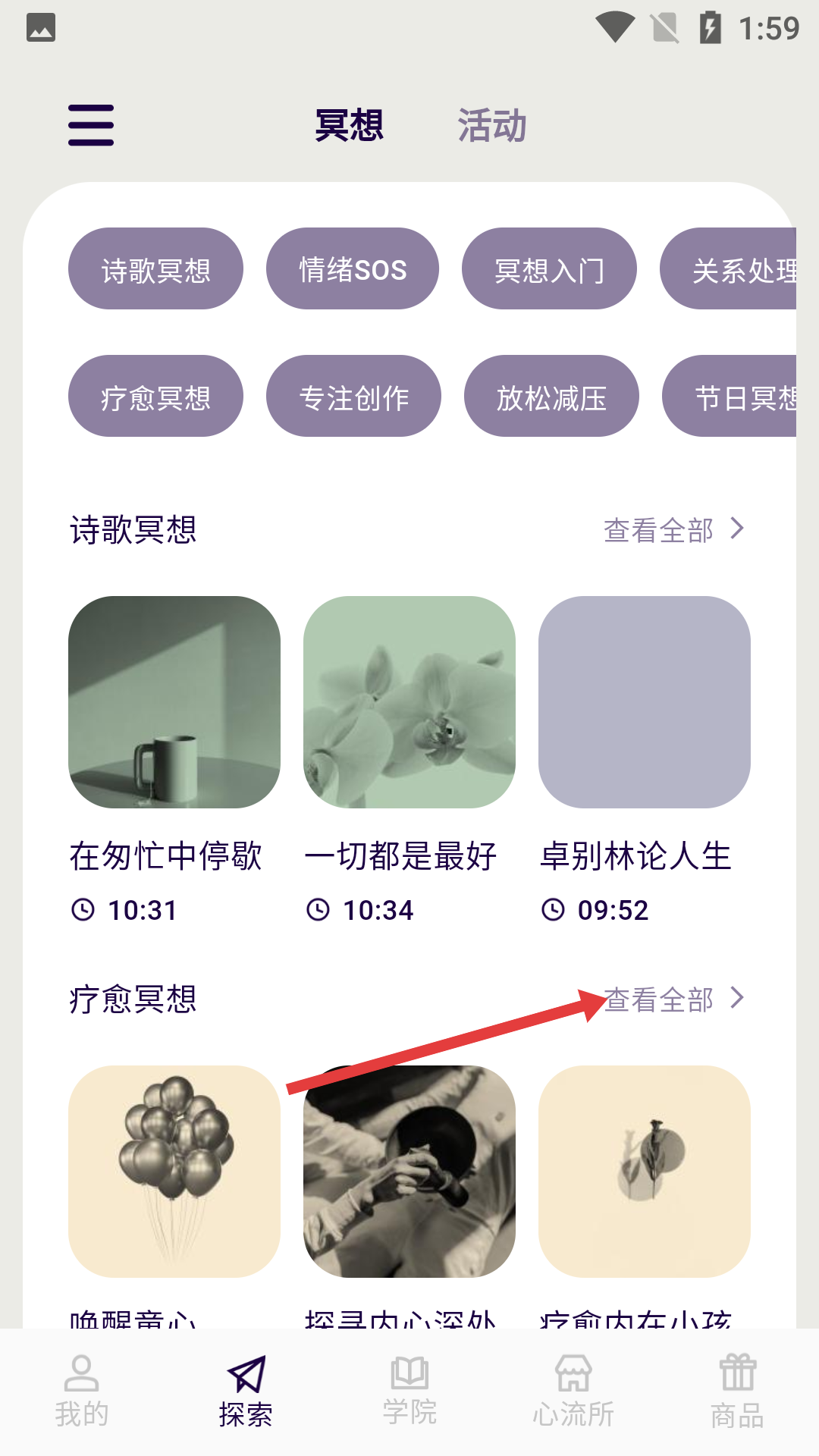819x1456 pixels.
Task: Select the 疗愈冥想 chip
Action: pos(155,397)
